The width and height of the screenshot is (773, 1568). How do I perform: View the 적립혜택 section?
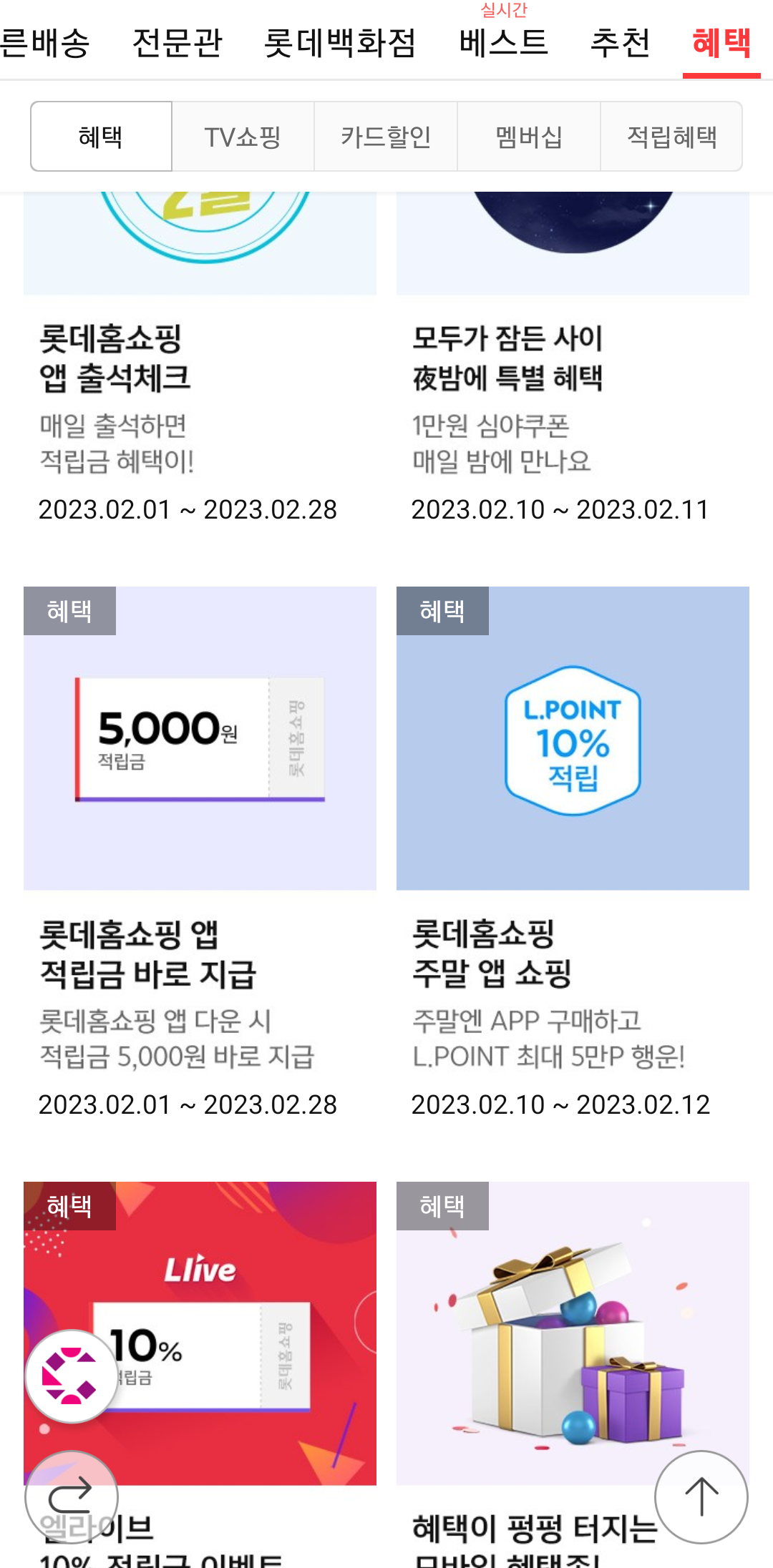point(671,137)
